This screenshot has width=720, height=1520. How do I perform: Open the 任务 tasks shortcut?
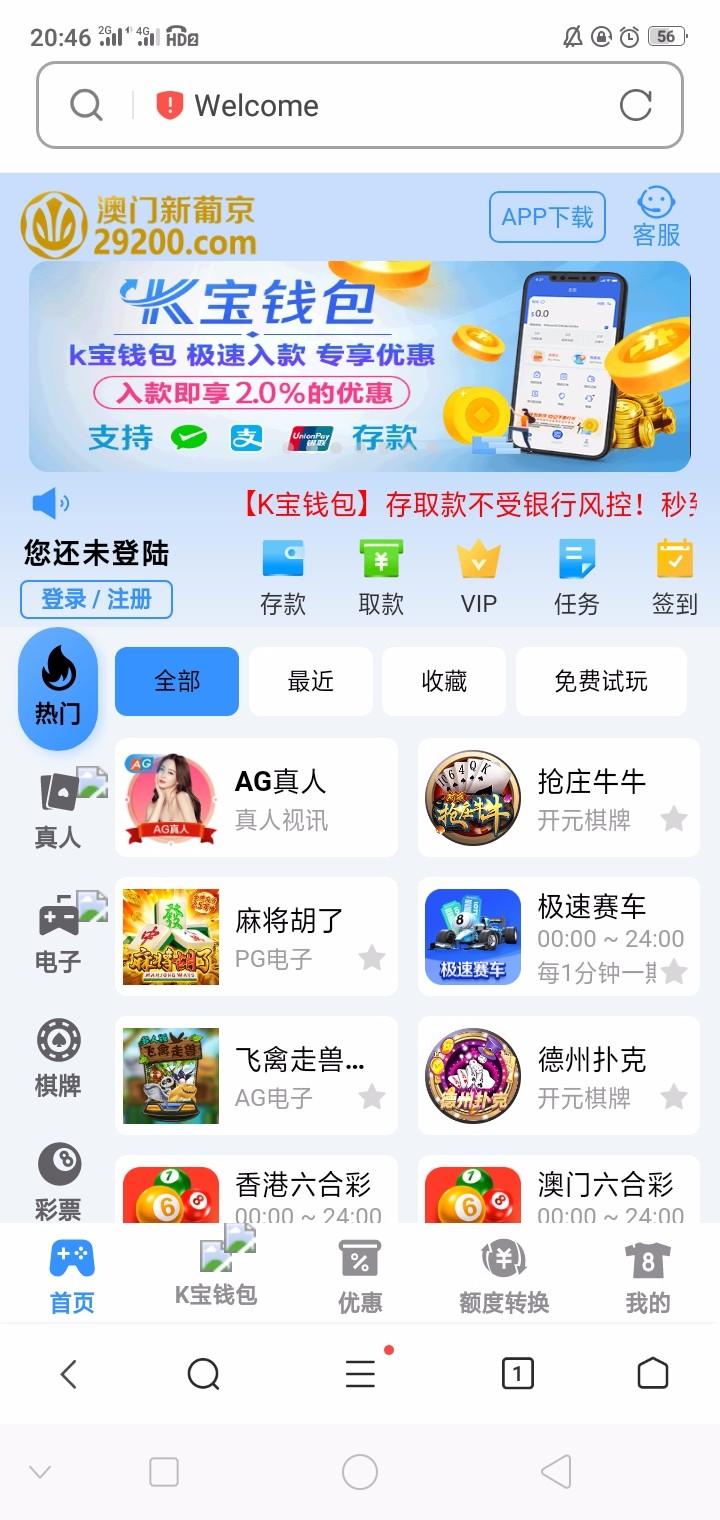click(x=576, y=578)
